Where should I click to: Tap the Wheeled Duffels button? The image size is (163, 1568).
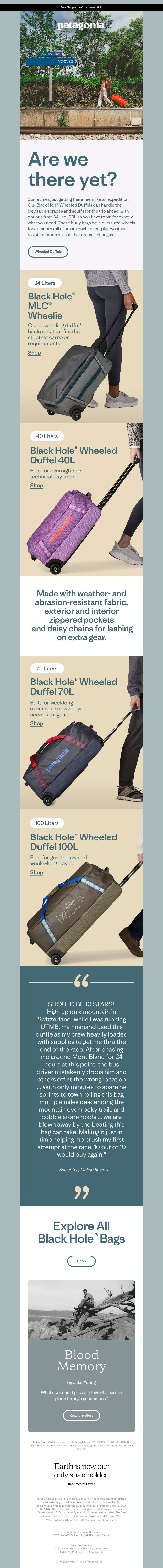click(x=48, y=251)
